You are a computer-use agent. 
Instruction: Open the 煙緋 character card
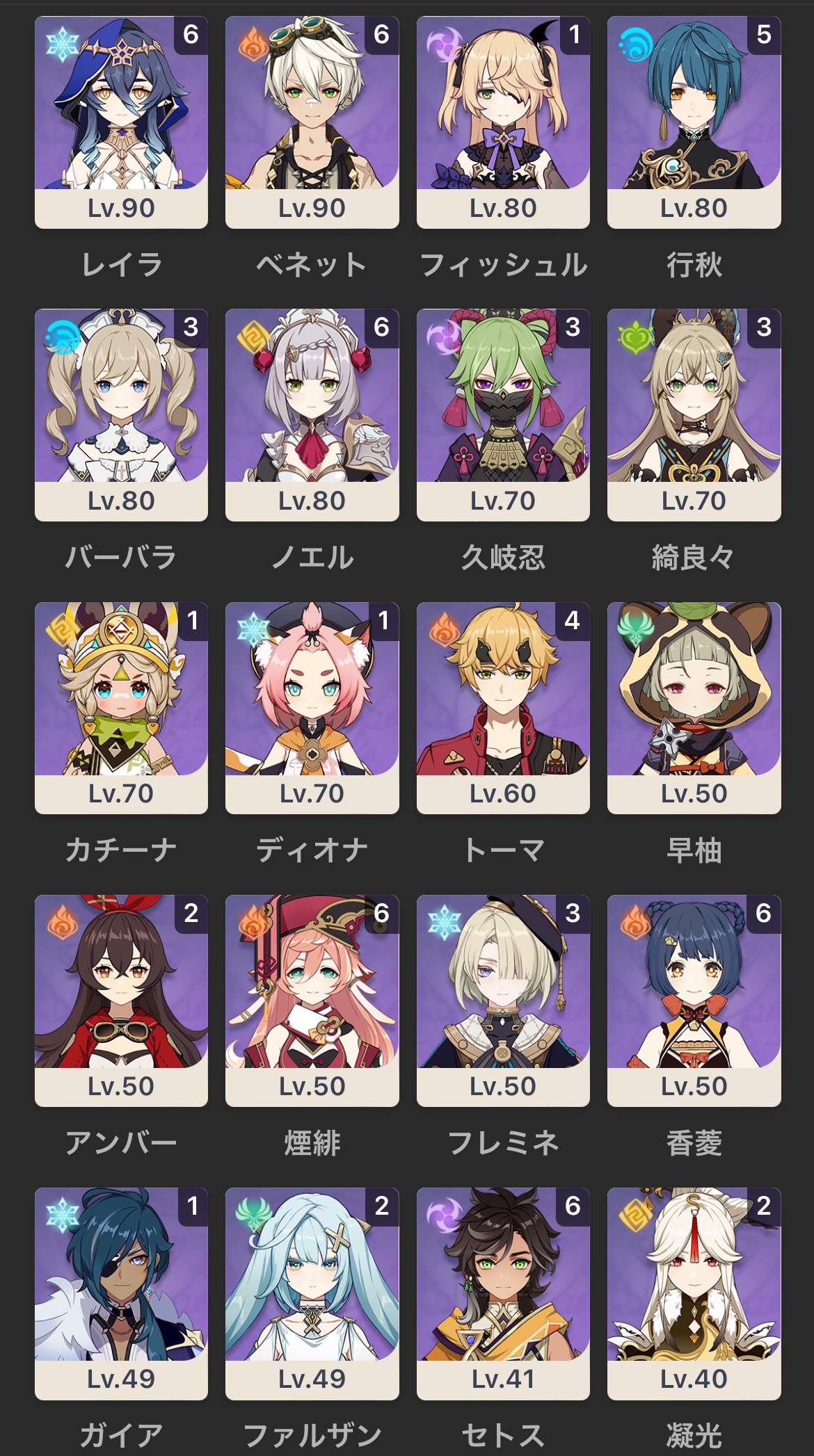click(312, 1001)
